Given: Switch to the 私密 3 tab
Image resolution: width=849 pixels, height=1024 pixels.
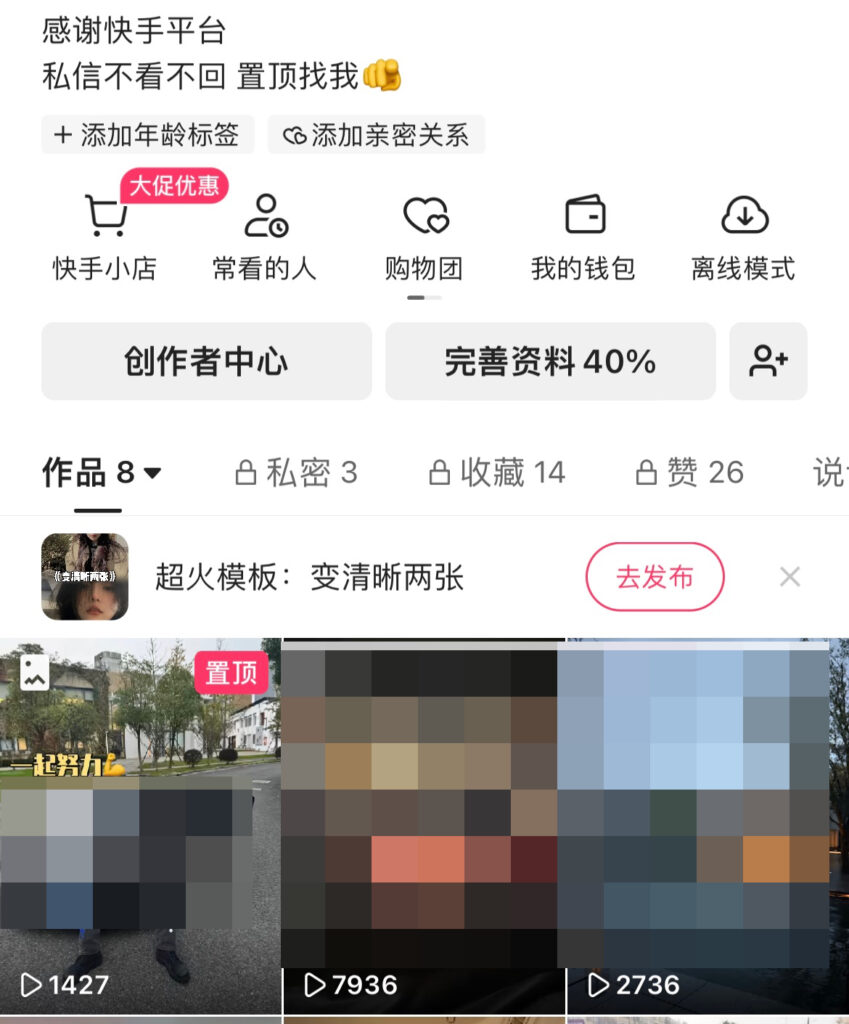Looking at the screenshot, I should [x=296, y=472].
